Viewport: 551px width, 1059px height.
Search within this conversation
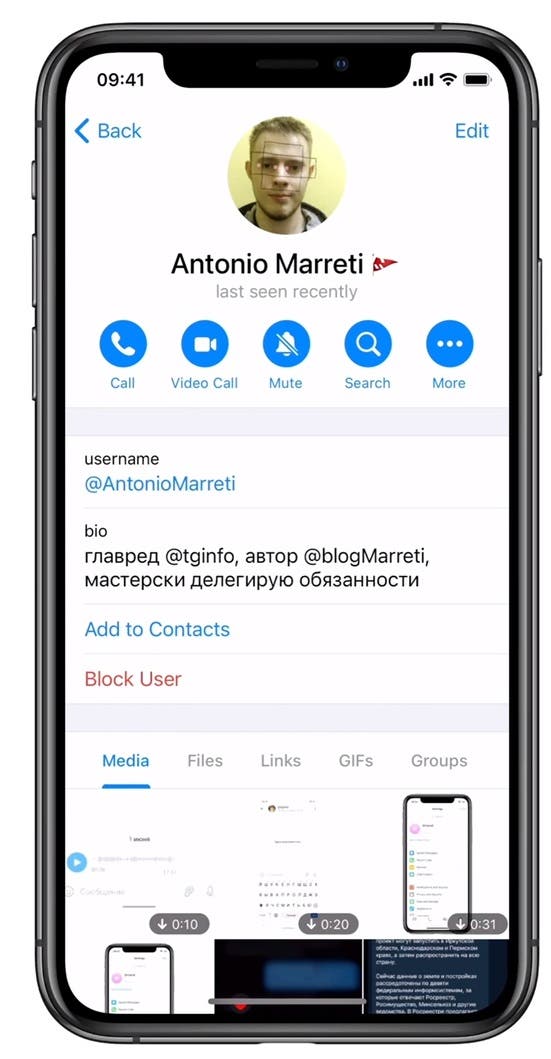(368, 343)
